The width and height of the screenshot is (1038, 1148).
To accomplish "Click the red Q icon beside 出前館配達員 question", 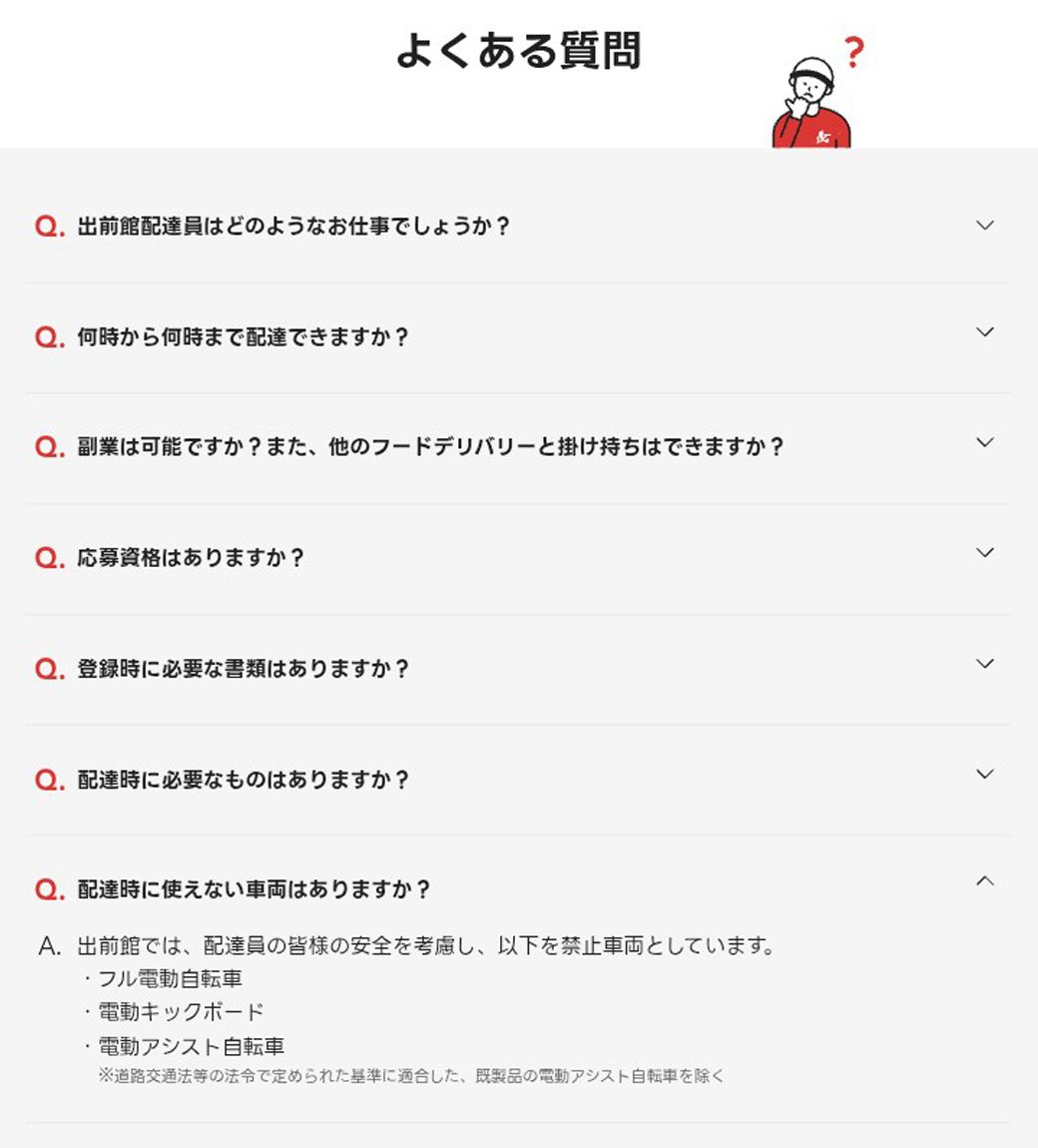I will point(49,227).
